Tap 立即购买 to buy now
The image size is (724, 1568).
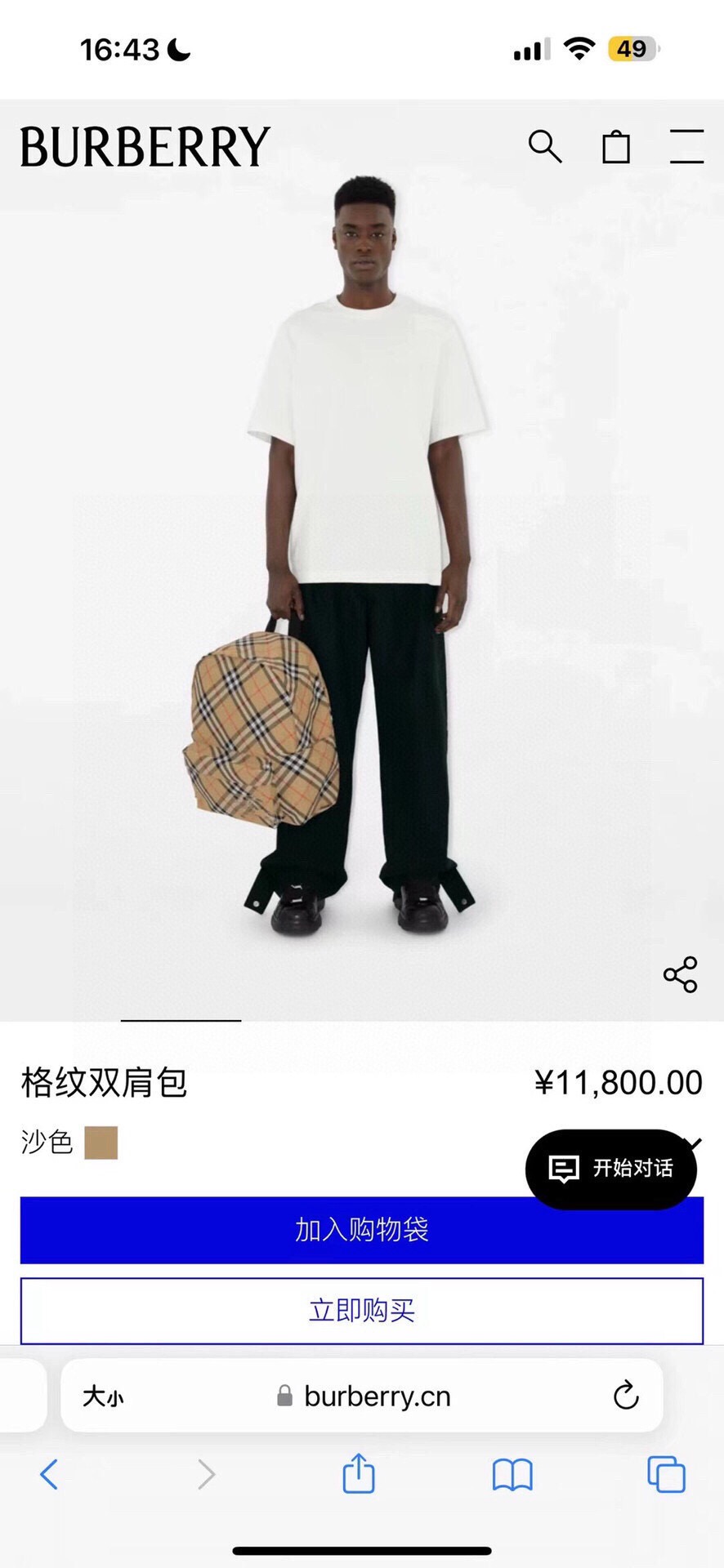tap(361, 1311)
